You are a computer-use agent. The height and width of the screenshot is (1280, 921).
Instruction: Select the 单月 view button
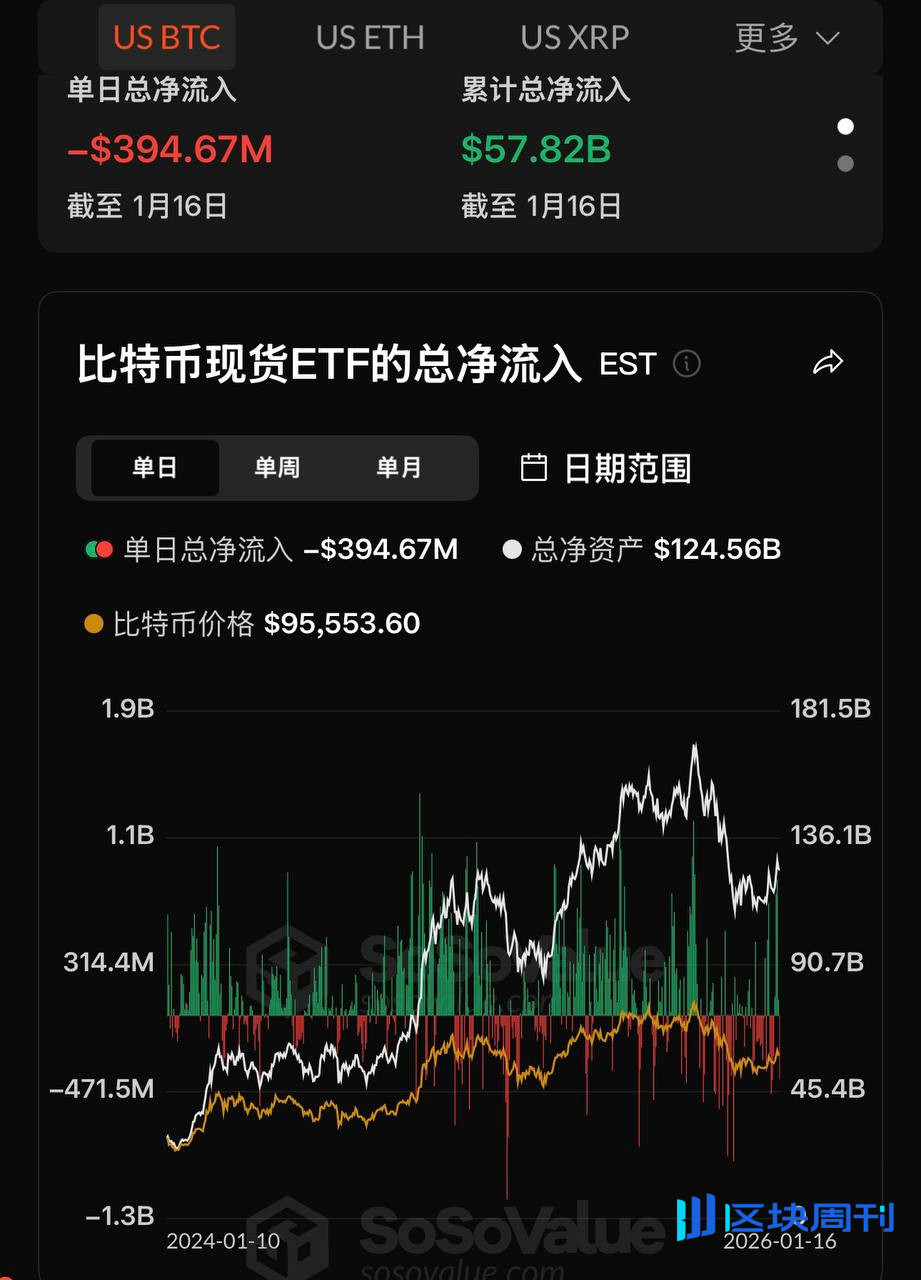pos(399,467)
